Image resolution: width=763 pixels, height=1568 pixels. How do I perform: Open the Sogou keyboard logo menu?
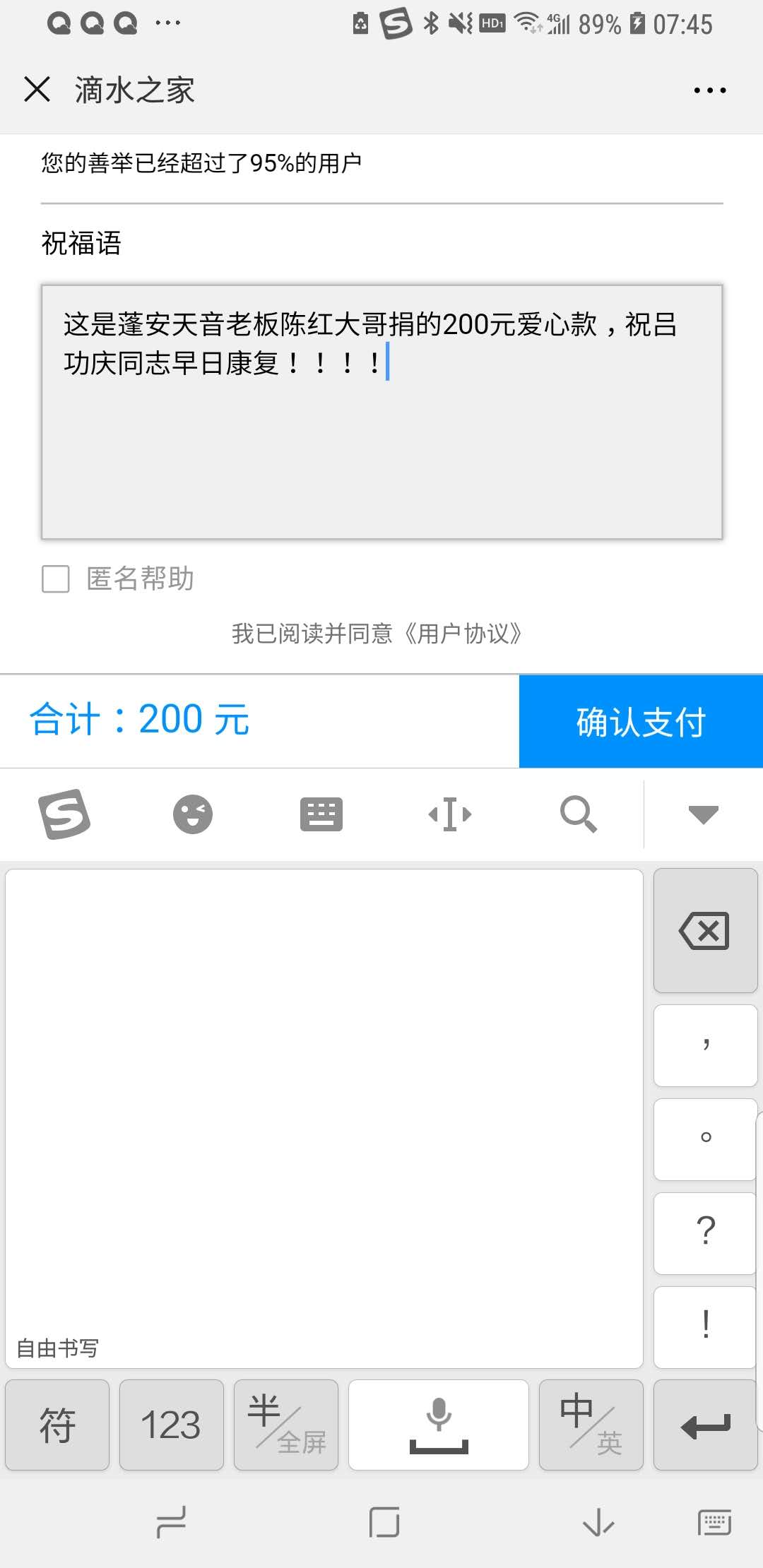64,814
